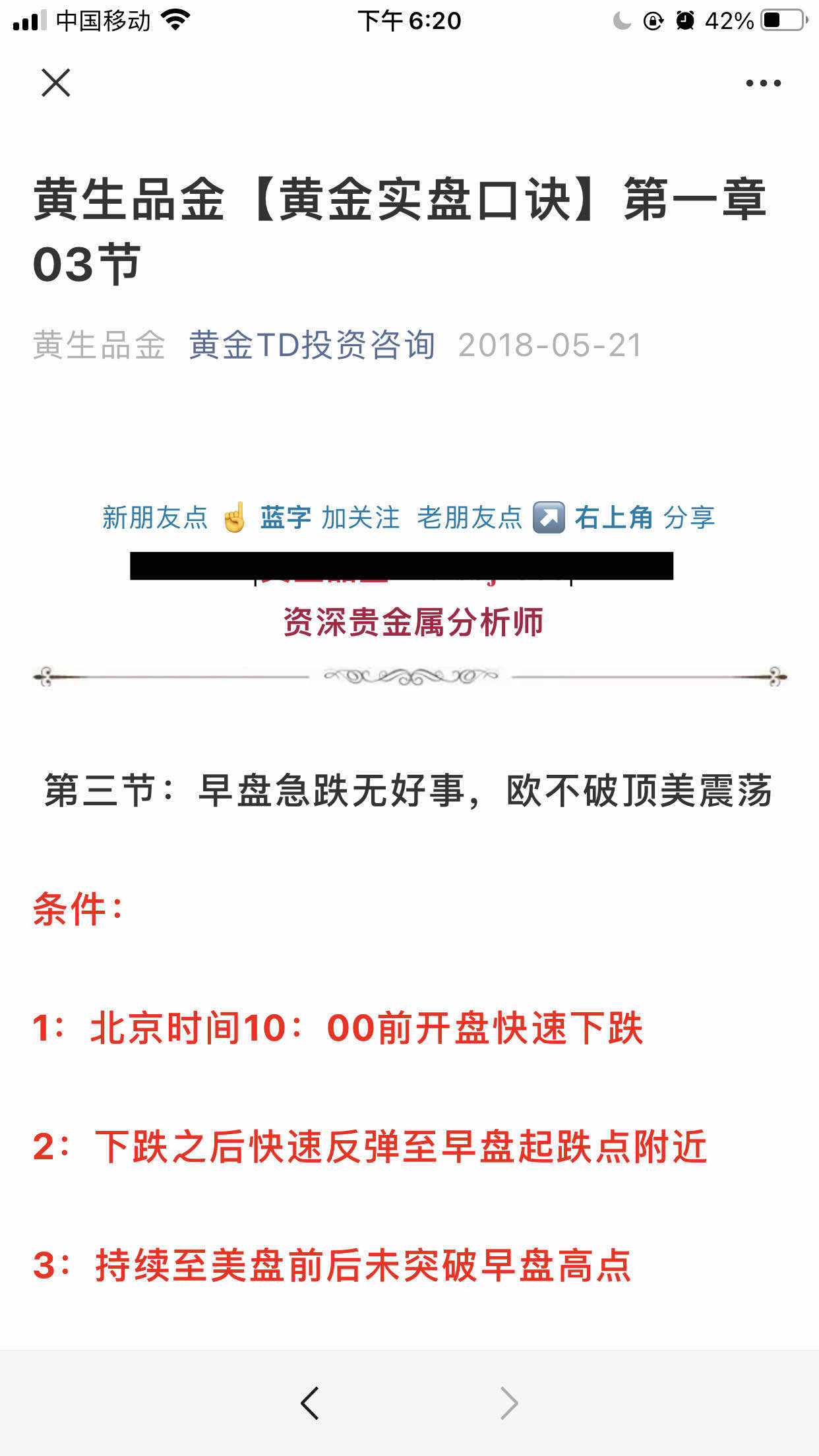This screenshot has height=1456, width=819.
Task: Open the 黄金TD投资咨询 account link
Action: coord(312,345)
